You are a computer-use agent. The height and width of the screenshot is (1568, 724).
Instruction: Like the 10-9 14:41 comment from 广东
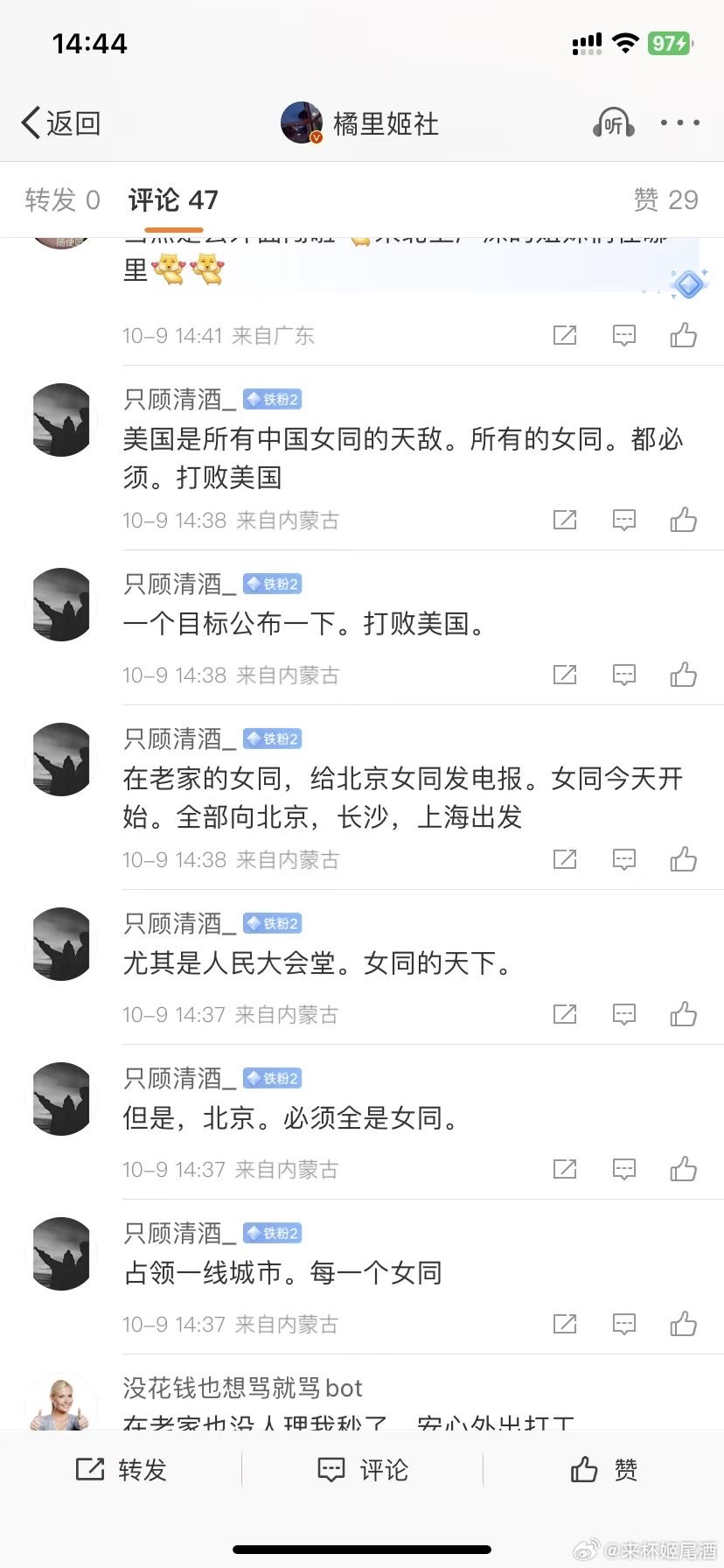(683, 335)
